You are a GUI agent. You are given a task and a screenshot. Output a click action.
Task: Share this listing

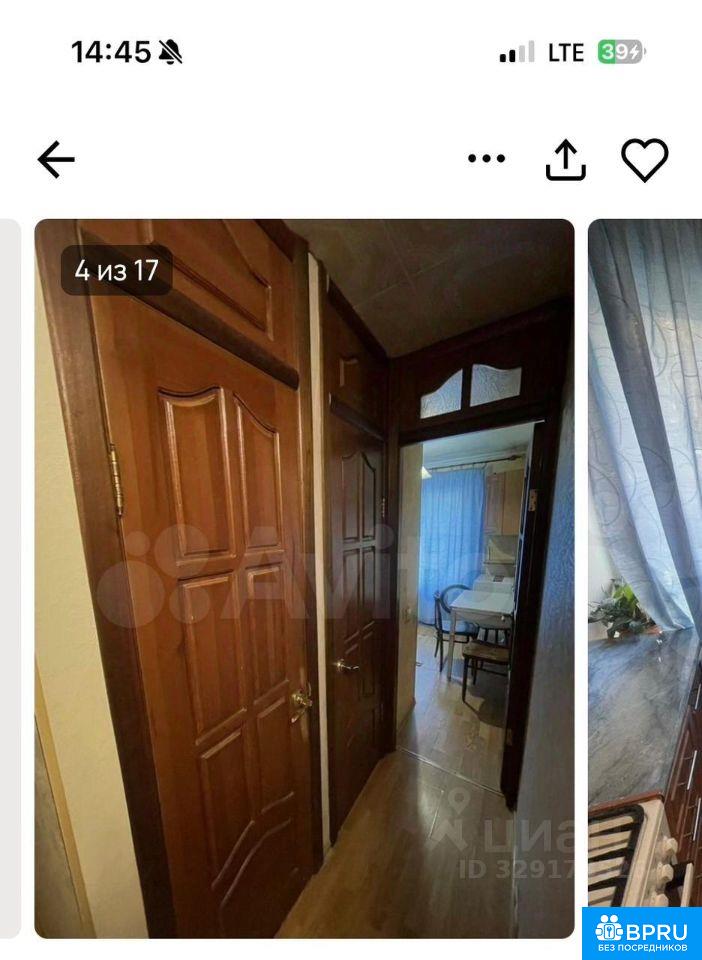[x=565, y=159]
